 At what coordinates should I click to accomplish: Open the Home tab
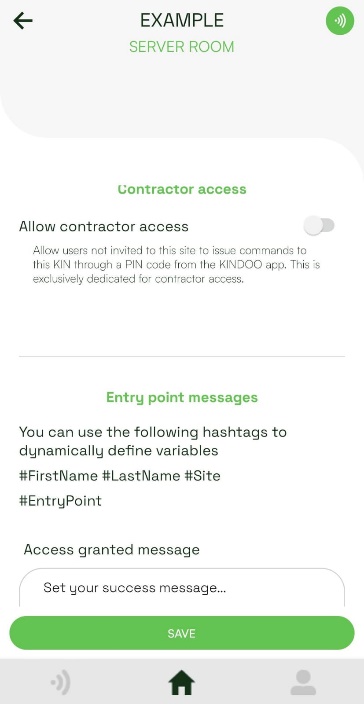point(181,682)
